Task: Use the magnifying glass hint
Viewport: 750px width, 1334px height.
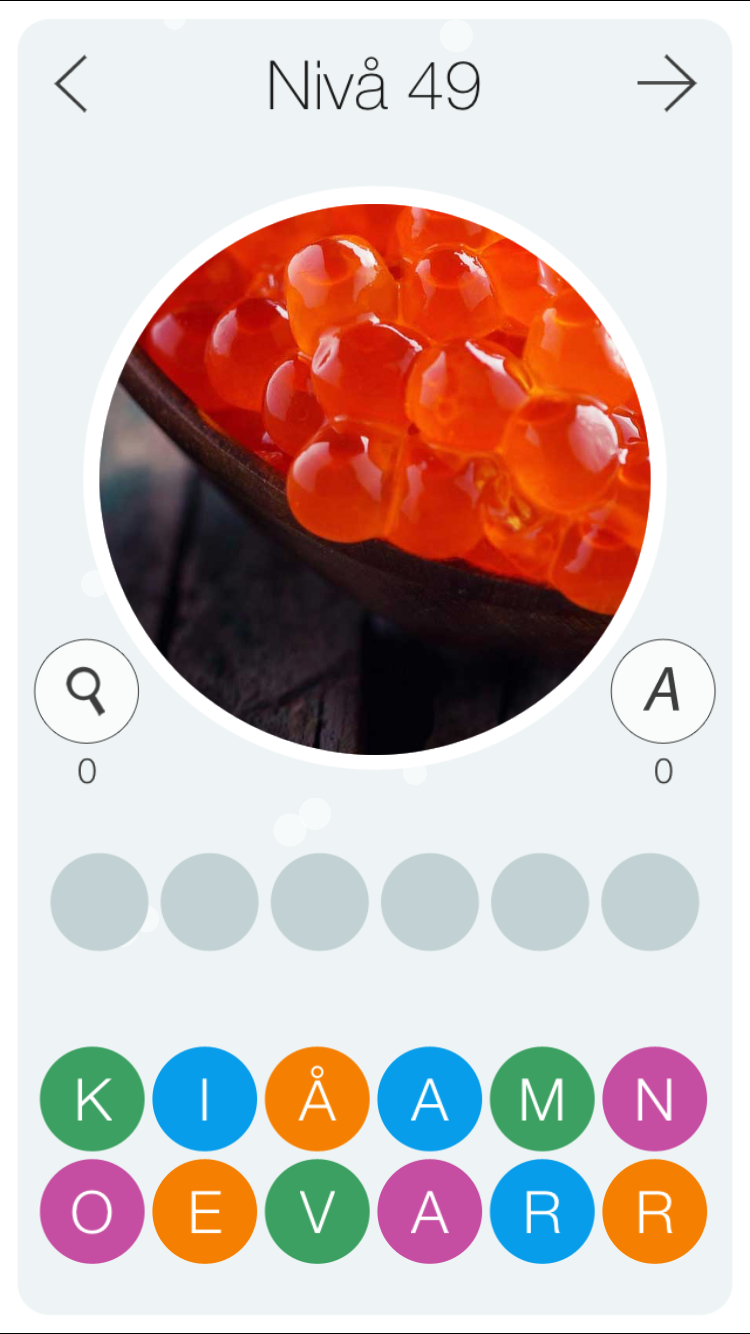Action: coord(87,691)
